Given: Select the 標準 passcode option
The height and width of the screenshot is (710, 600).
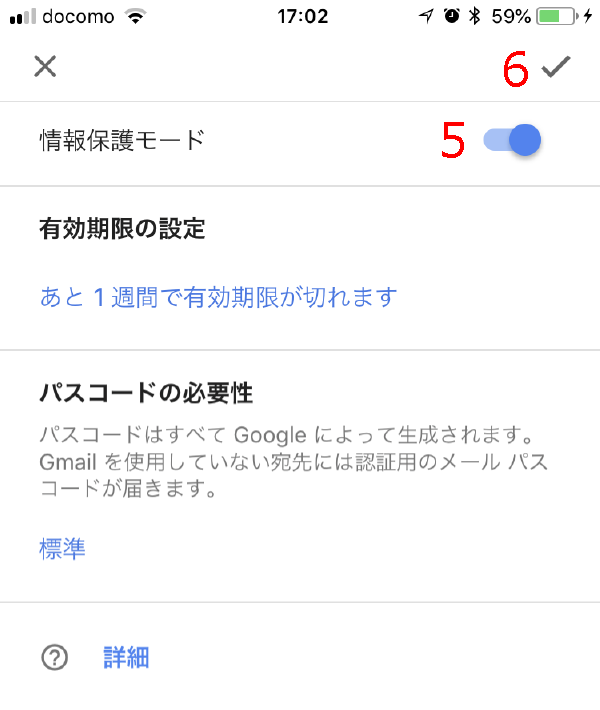Looking at the screenshot, I should click(x=62, y=548).
